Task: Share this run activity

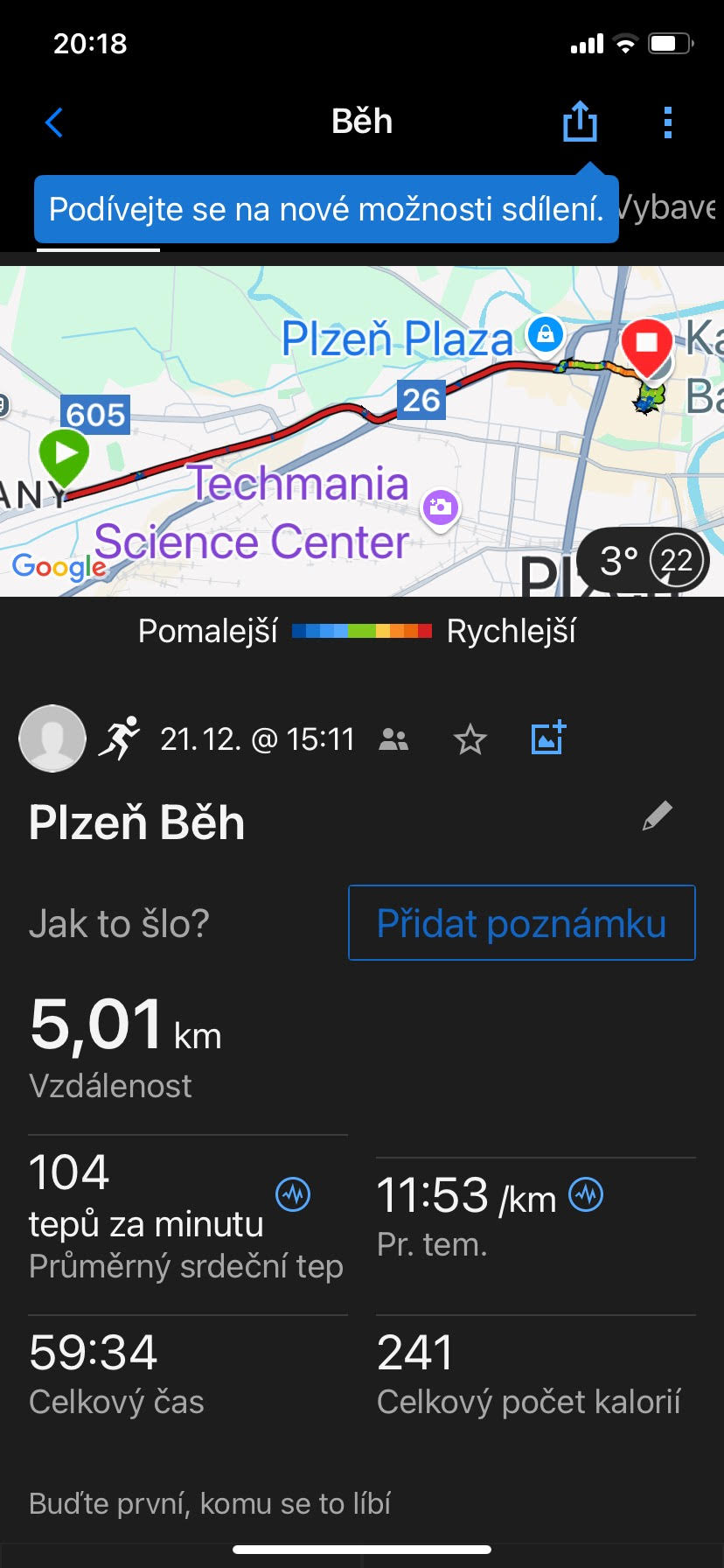Action: pos(580,122)
